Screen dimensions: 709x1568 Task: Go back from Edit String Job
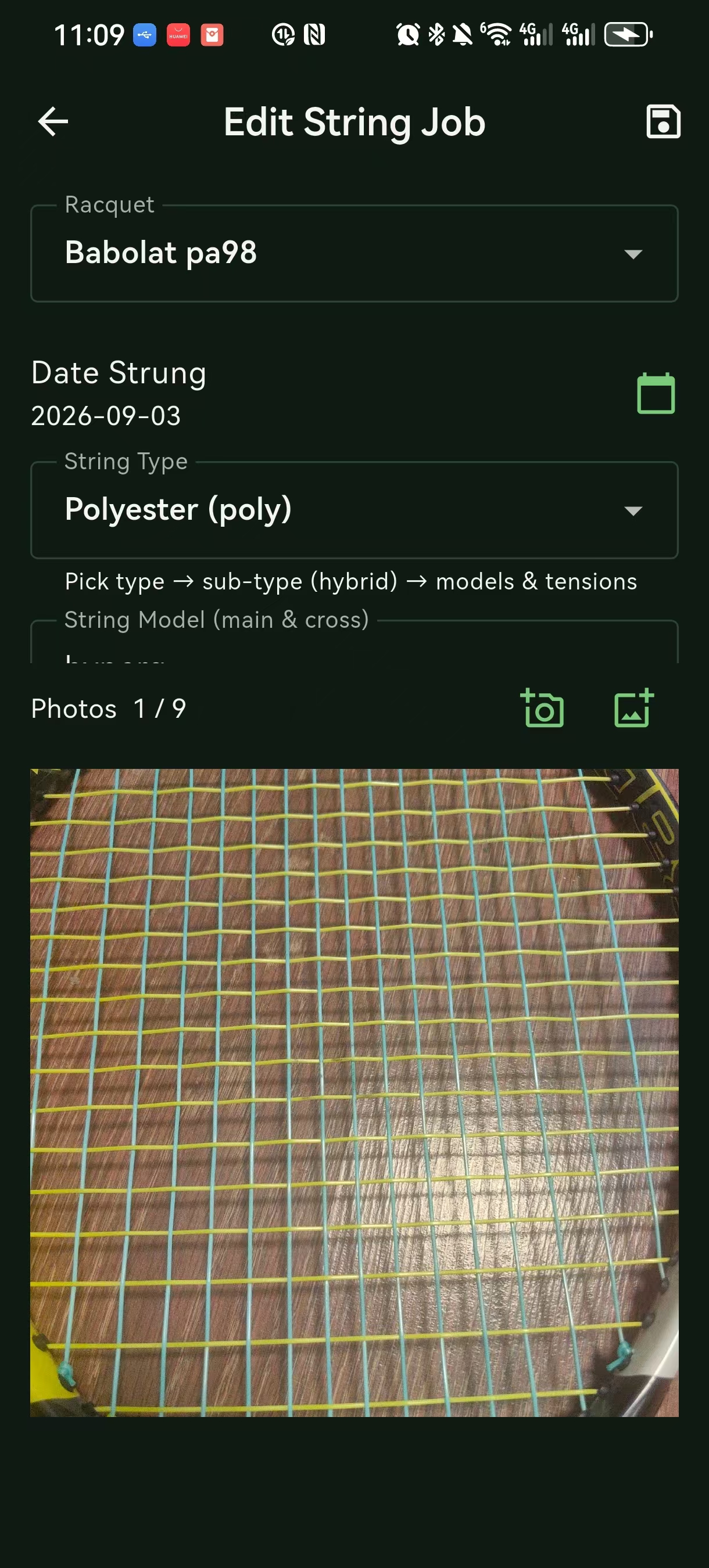[53, 122]
